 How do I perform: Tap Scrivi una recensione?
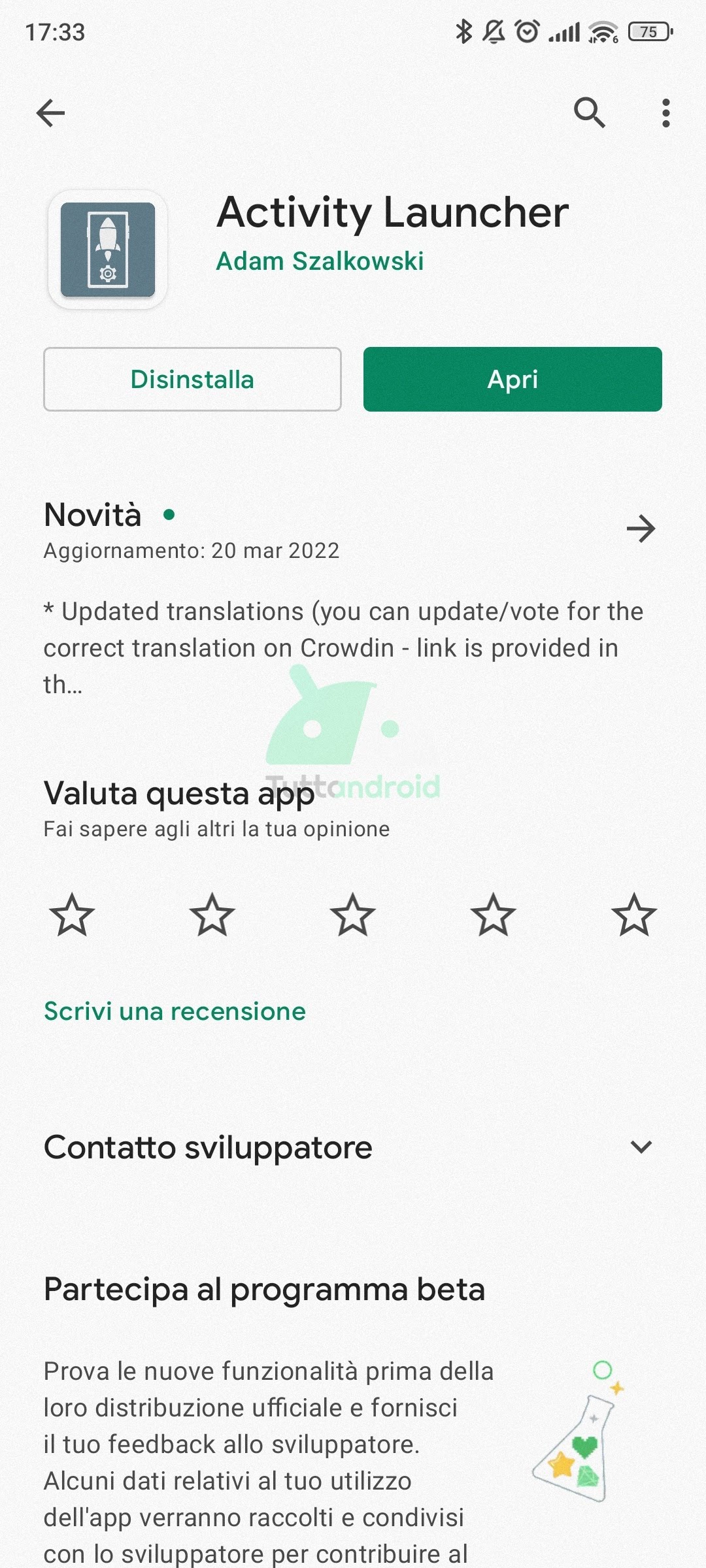tap(175, 1011)
